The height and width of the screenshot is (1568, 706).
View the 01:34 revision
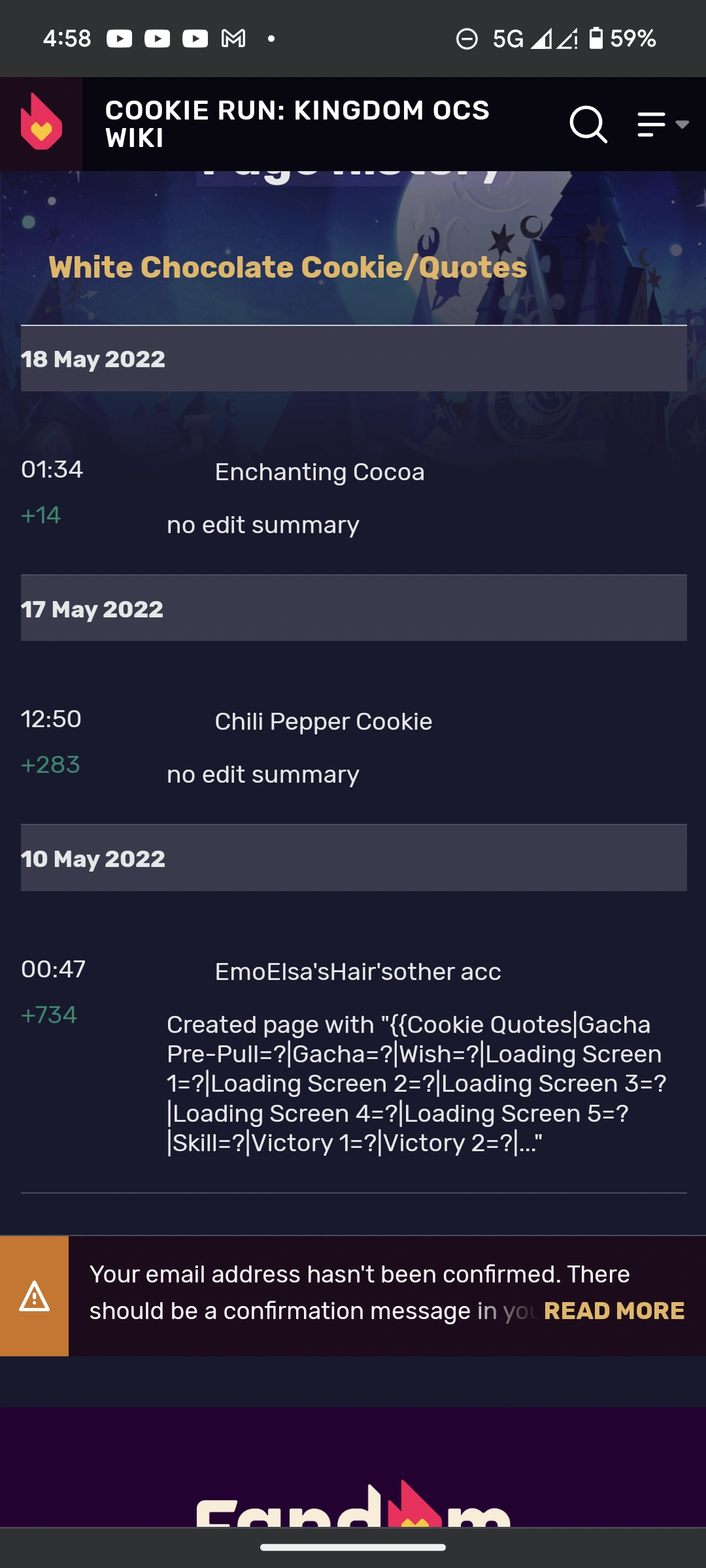[x=52, y=470]
